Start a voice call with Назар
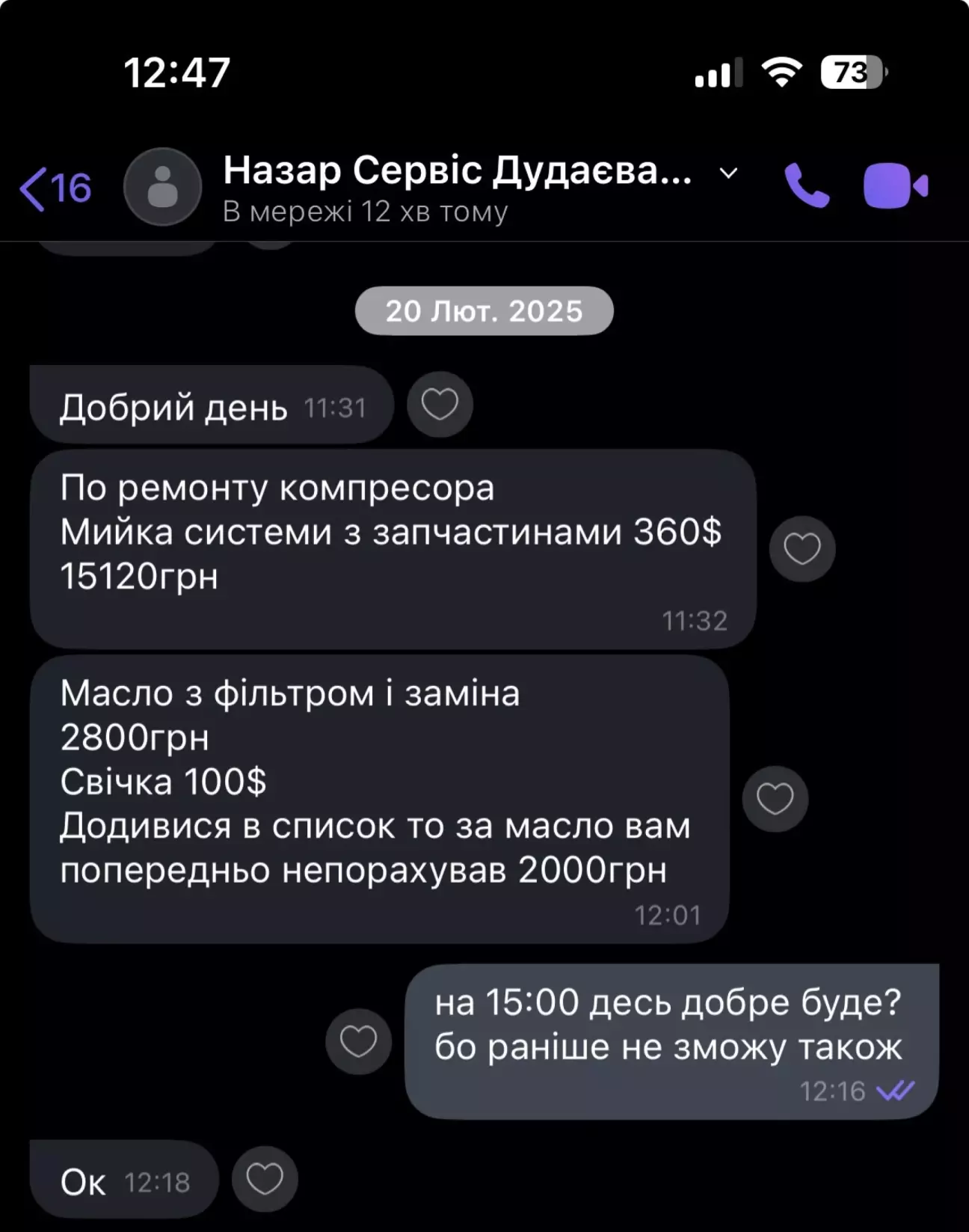Image resolution: width=969 pixels, height=1232 pixels. coord(807,186)
